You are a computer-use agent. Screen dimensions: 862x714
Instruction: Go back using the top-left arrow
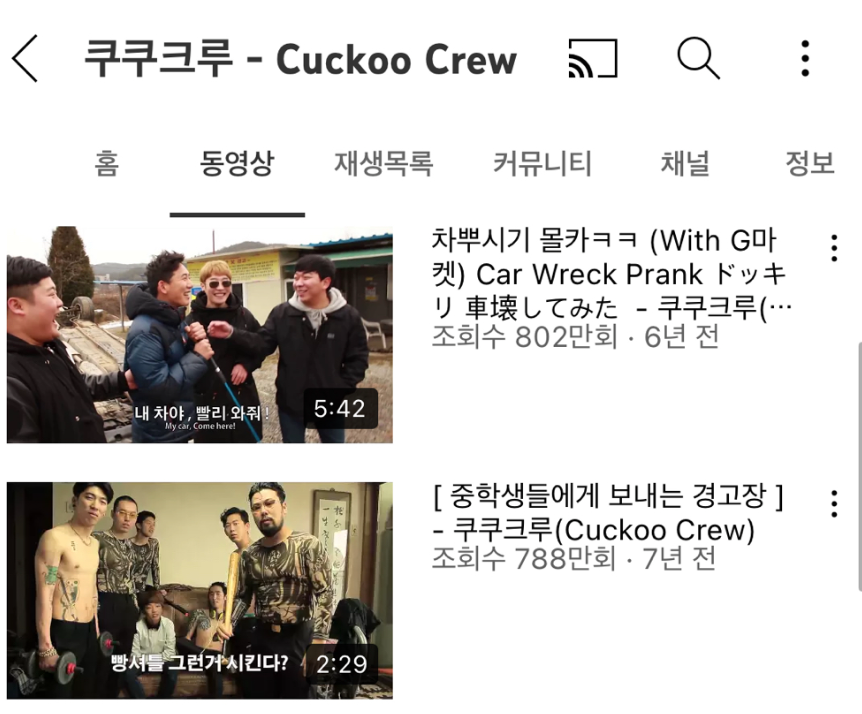26,59
